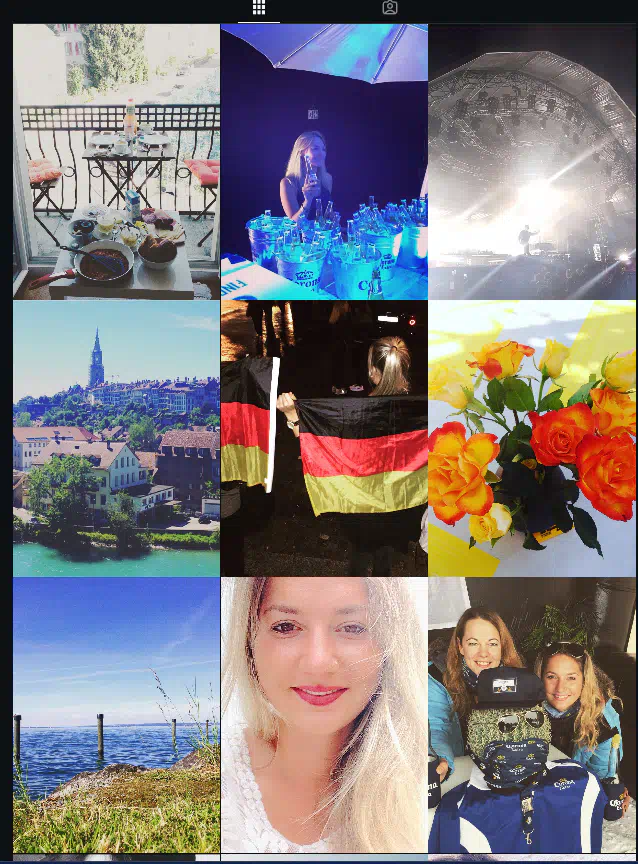The height and width of the screenshot is (864, 638).
Task: Open the concert stage lights photo
Action: coord(532,162)
